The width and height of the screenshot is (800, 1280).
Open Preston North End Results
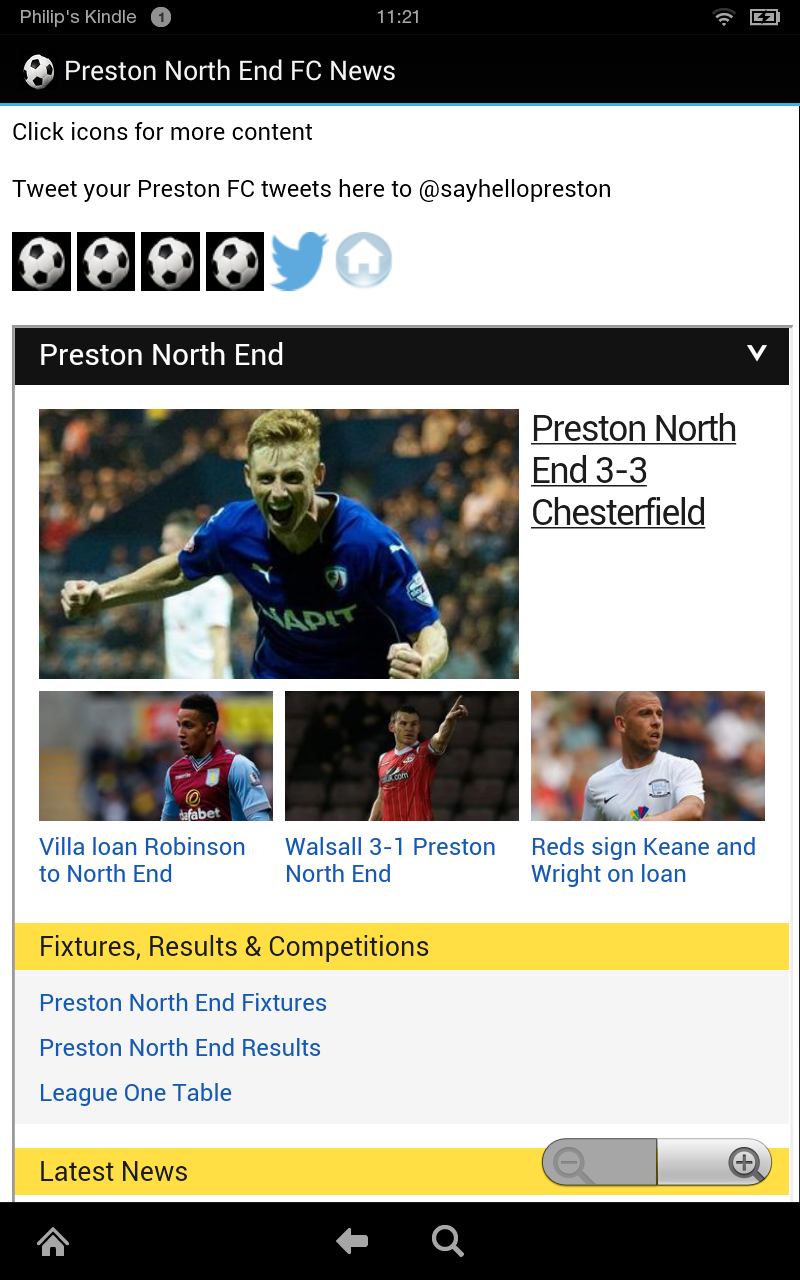(180, 1048)
